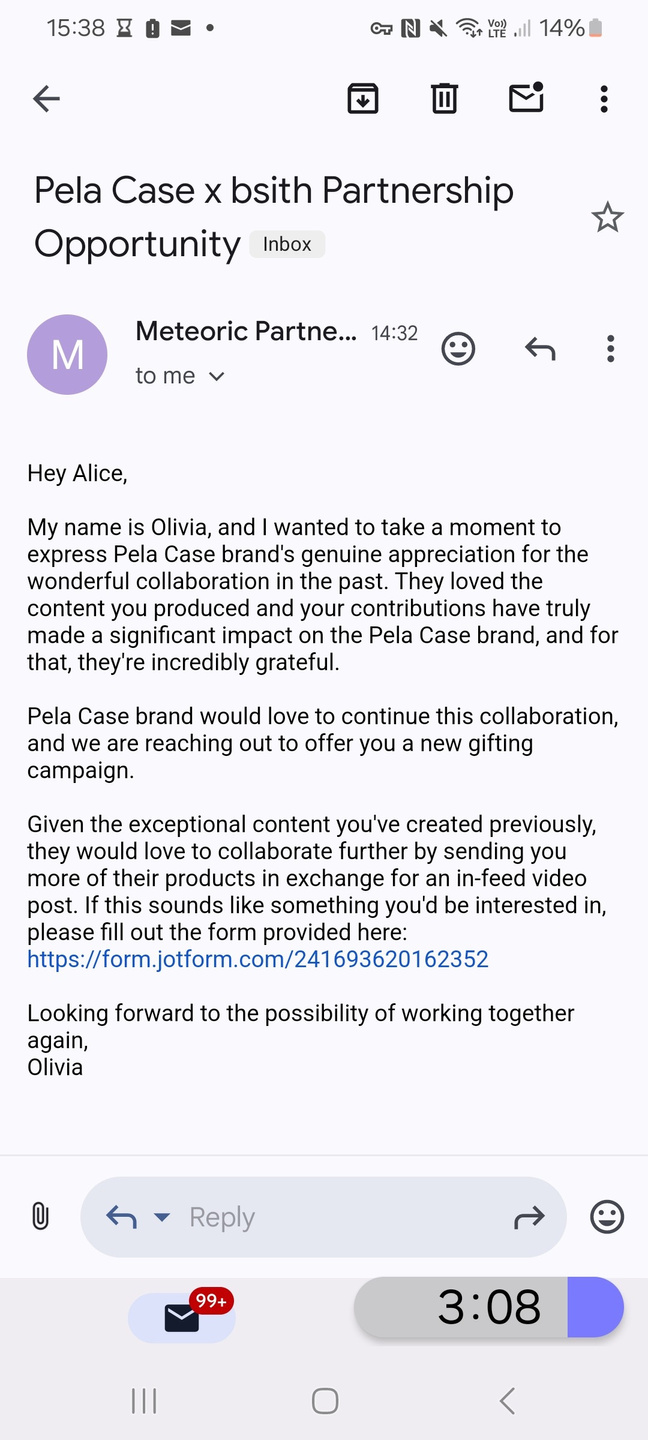Open the emoji picker beside the reply box
Screen dimensions: 648x1440
tap(607, 1217)
